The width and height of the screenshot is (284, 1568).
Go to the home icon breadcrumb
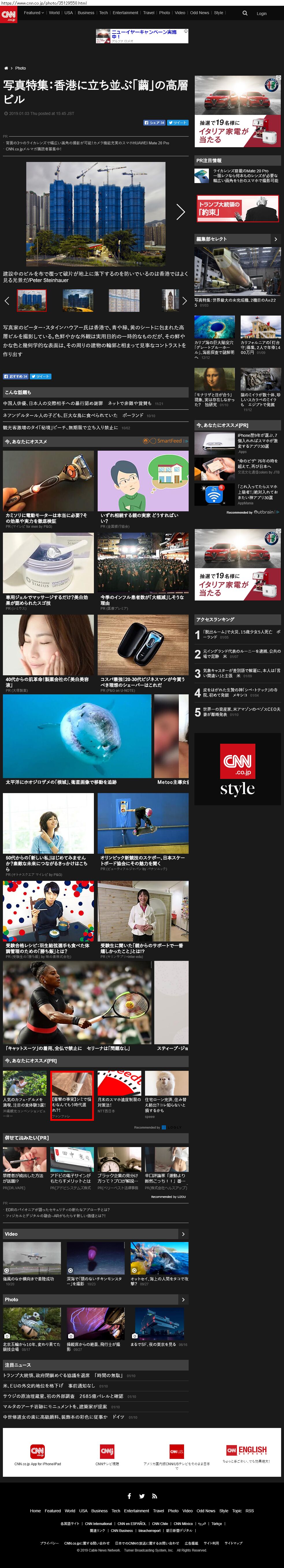coord(6,68)
